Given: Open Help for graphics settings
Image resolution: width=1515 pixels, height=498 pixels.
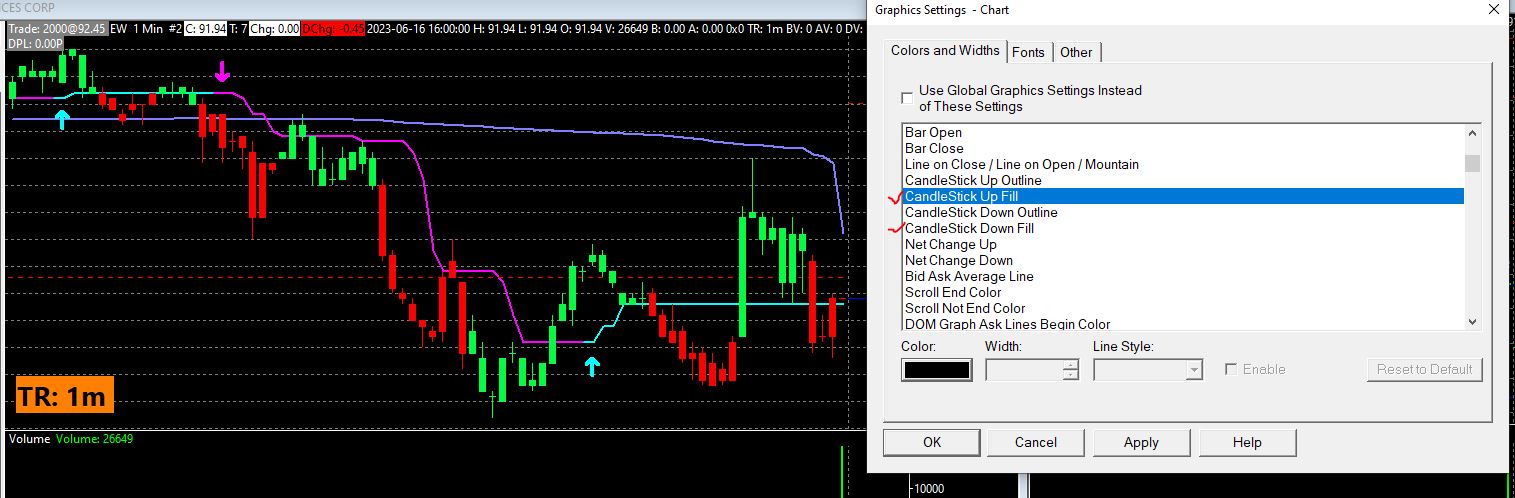Looking at the screenshot, I should click(1247, 442).
